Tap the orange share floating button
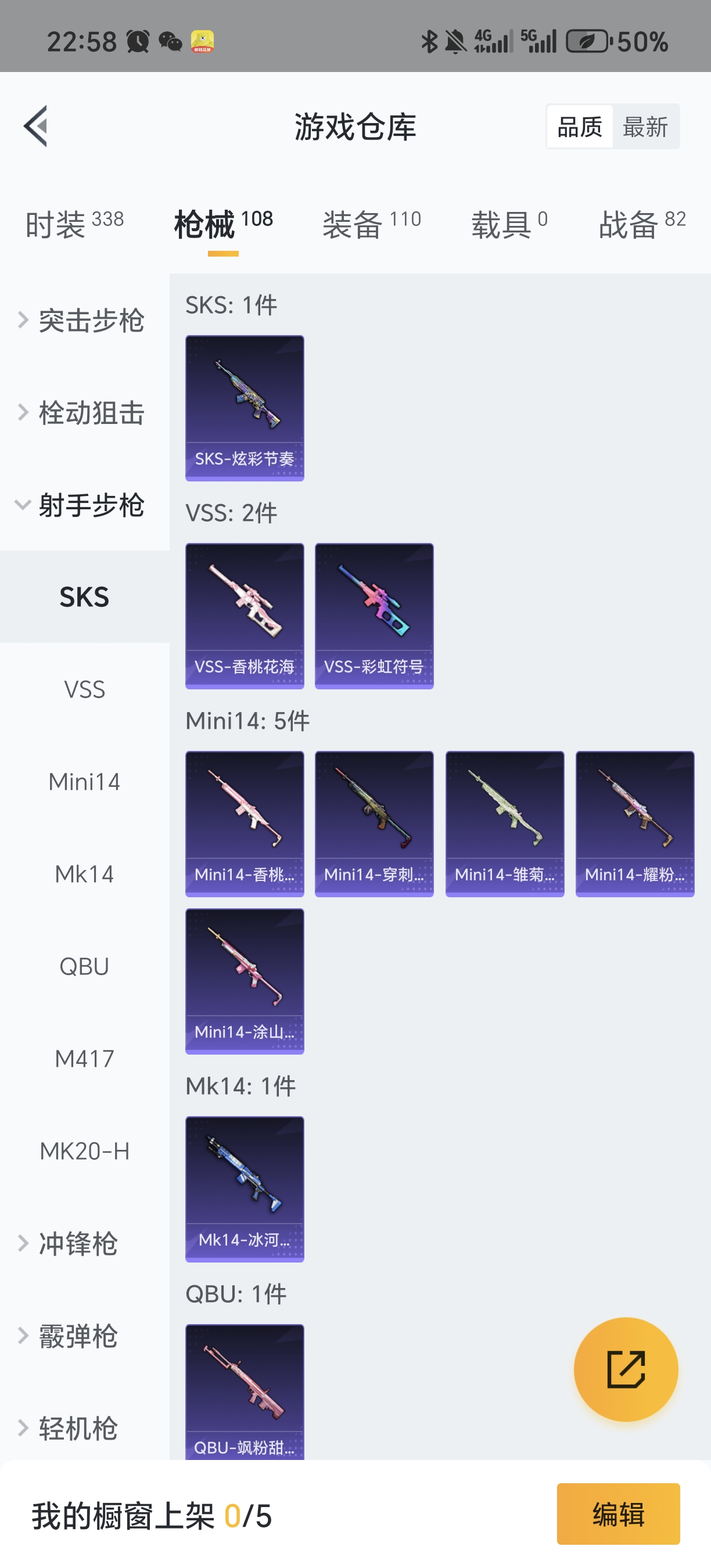The height and width of the screenshot is (1568, 711). click(x=626, y=1369)
